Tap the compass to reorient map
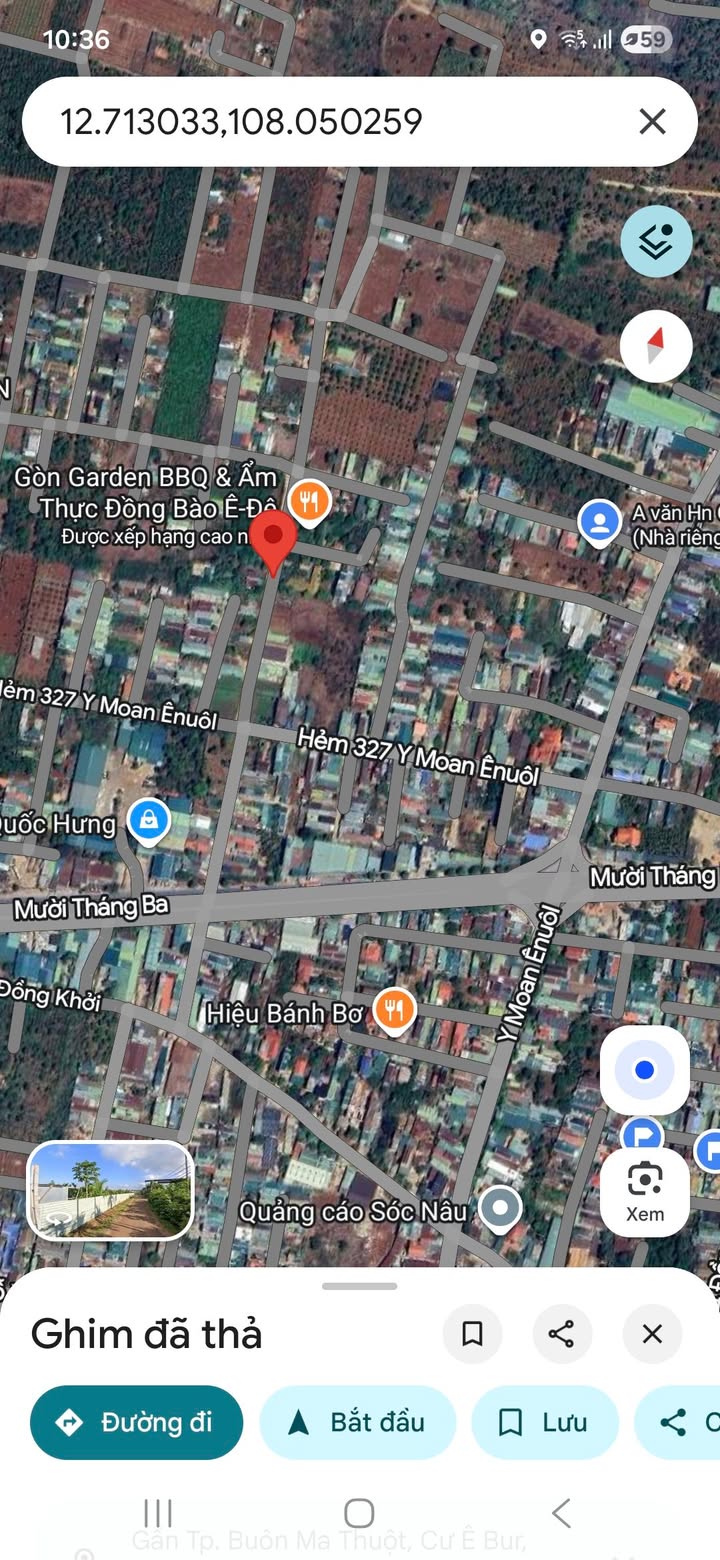The image size is (720, 1560). coord(656,346)
